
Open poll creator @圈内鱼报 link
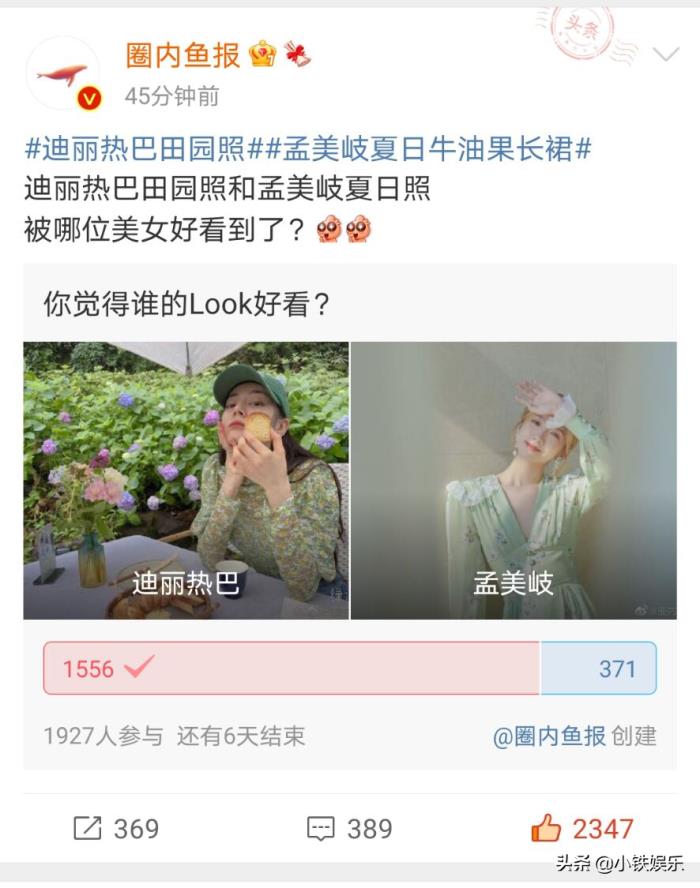[549, 736]
